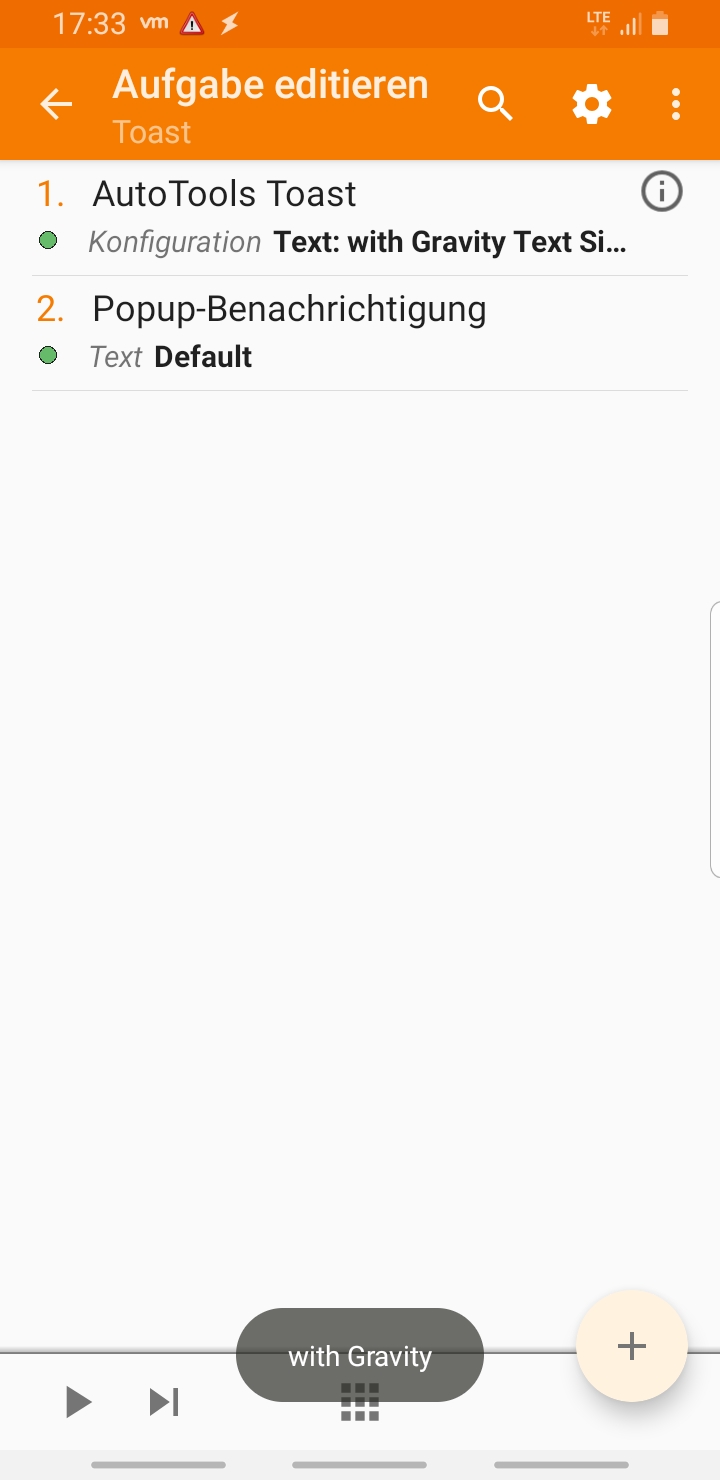Step through task with skip button
The height and width of the screenshot is (1480, 720).
pos(164,1402)
